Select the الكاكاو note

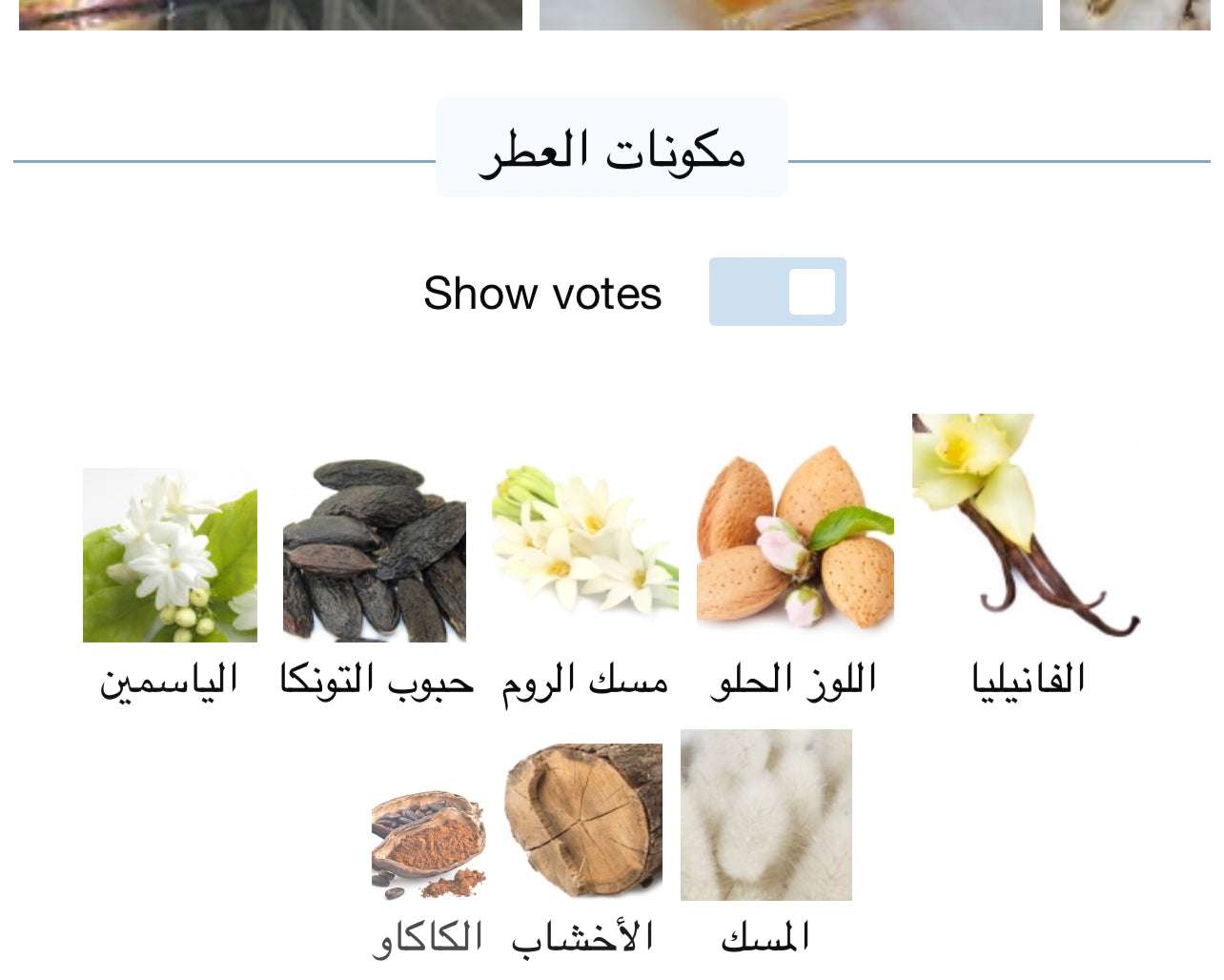pyautogui.click(x=429, y=845)
